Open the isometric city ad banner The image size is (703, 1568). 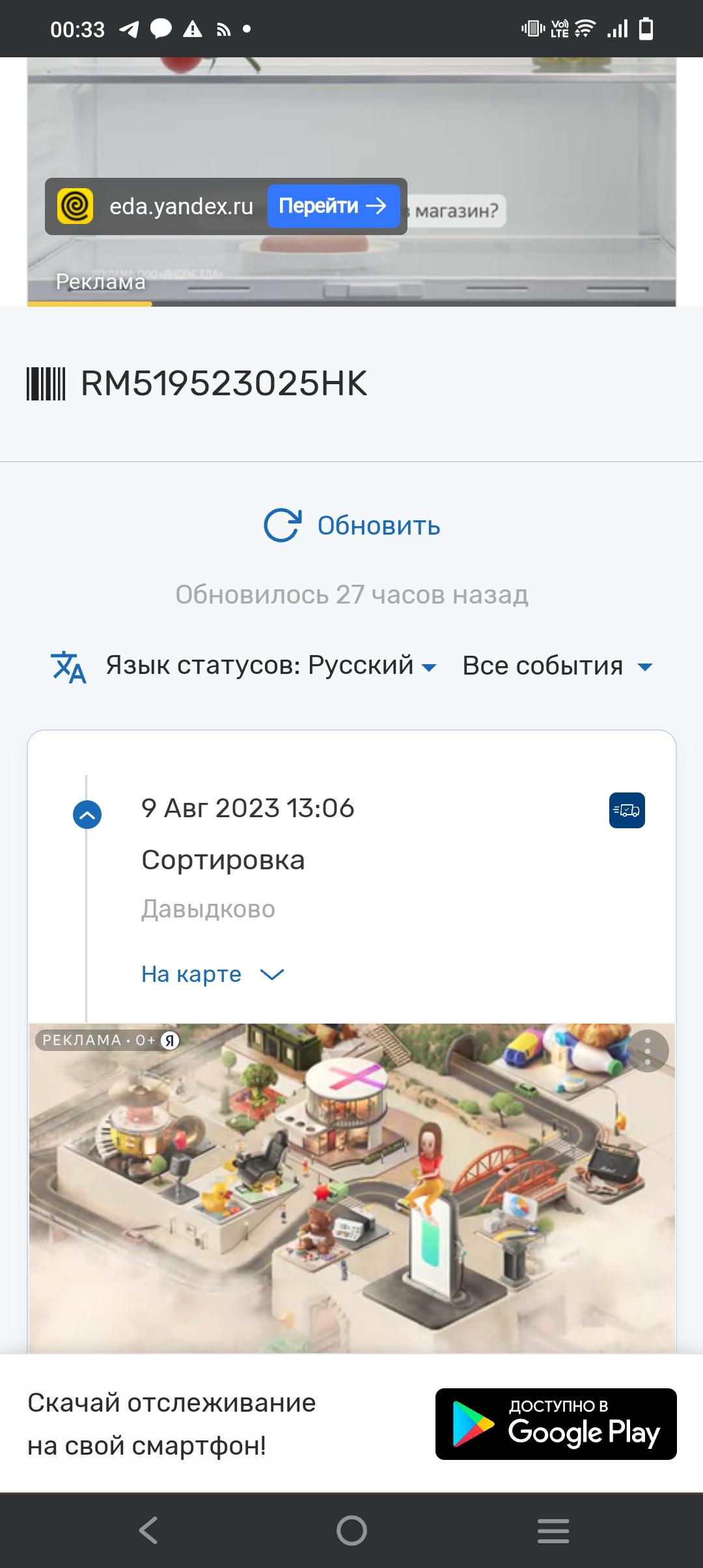[x=351, y=1185]
